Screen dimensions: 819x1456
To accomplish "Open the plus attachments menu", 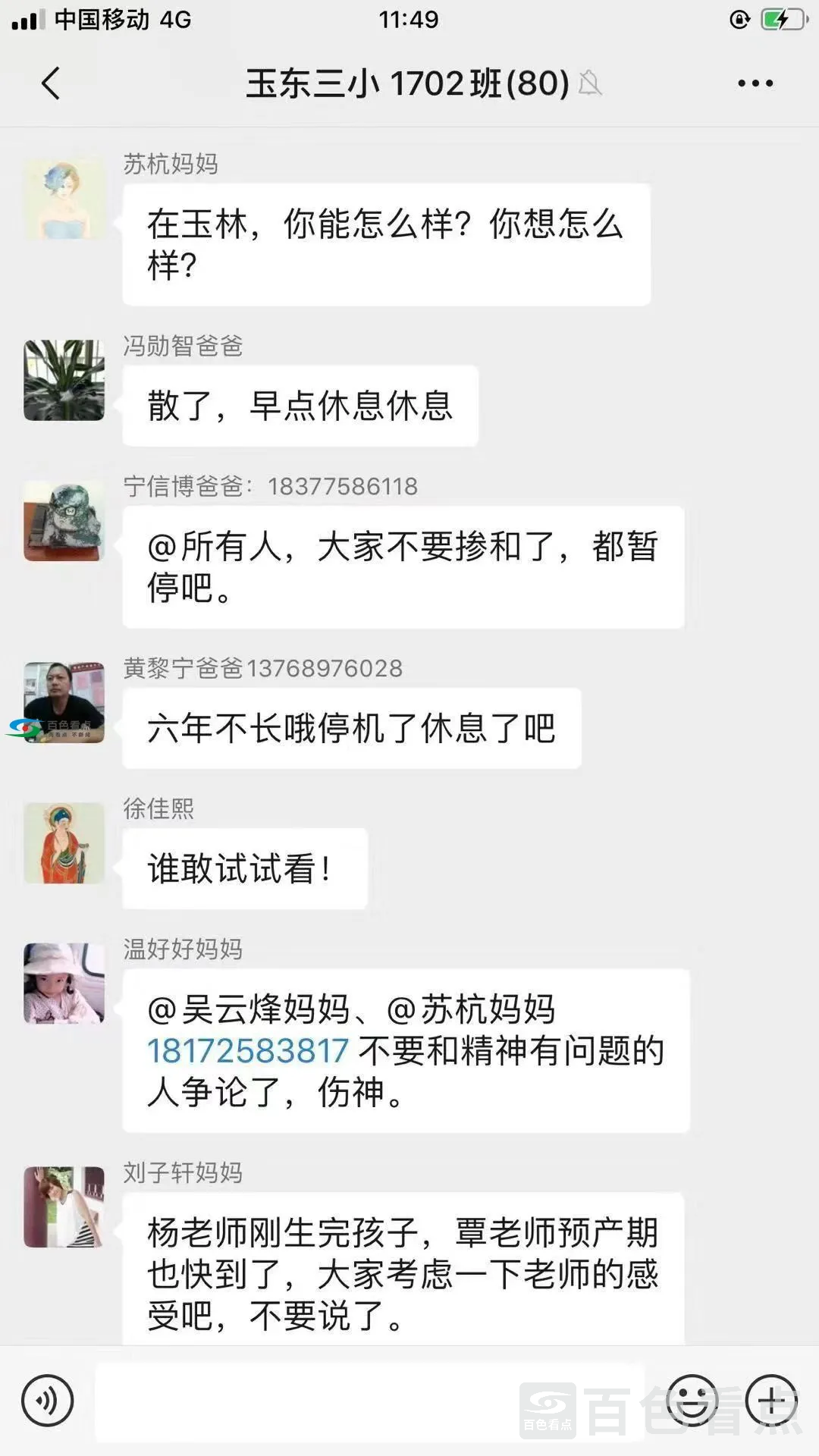I will coord(771,1401).
